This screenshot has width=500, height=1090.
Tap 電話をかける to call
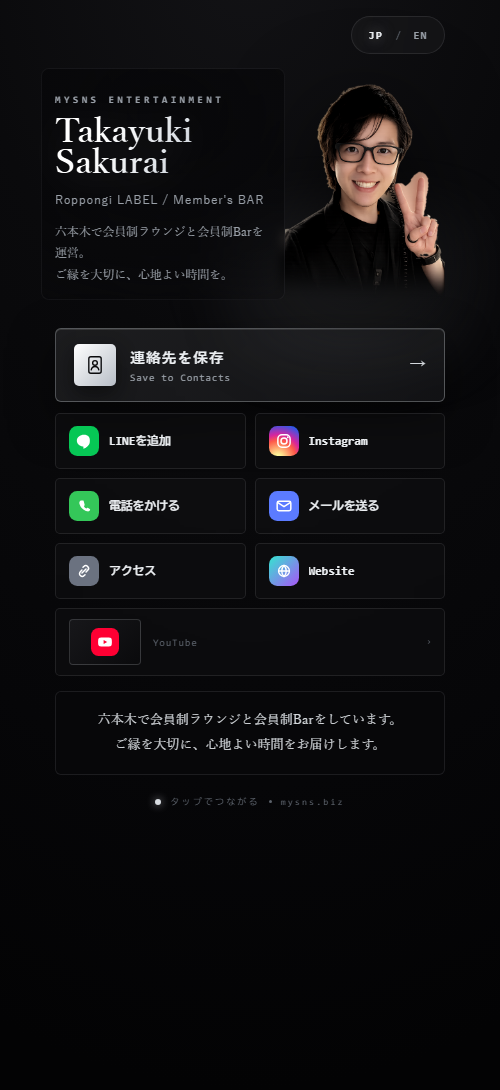coord(150,506)
